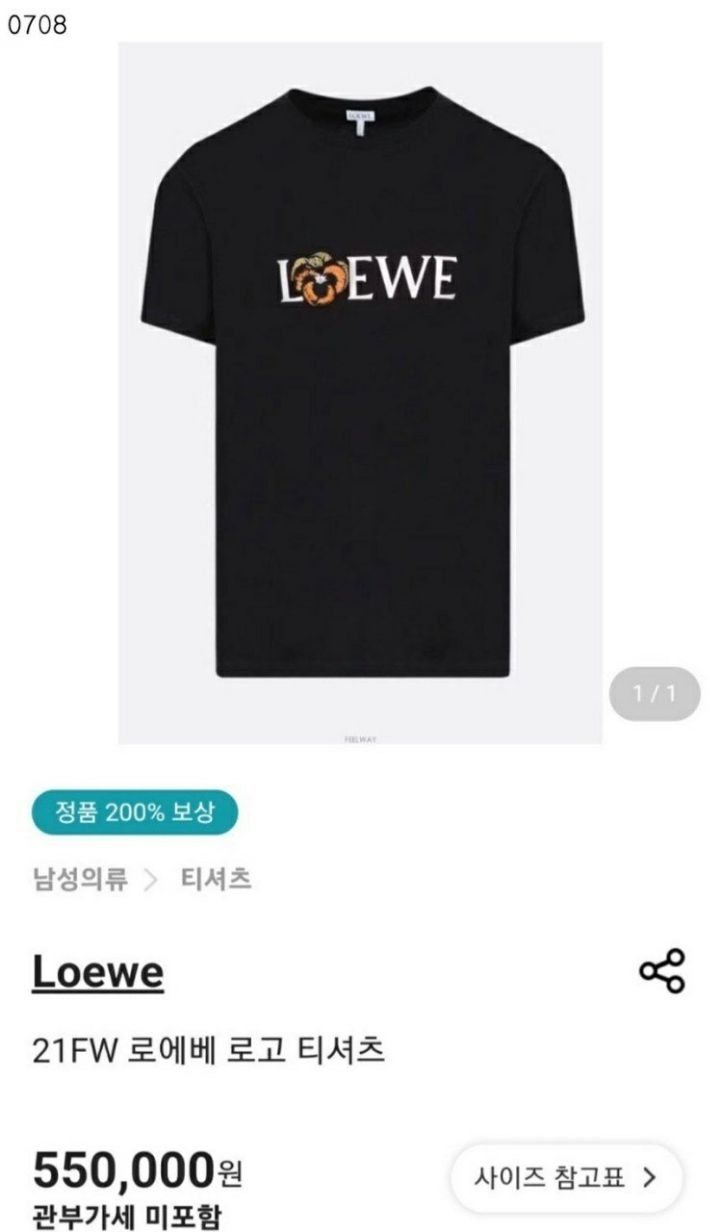
Task: Open the Loewe brand link
Action: click(98, 971)
